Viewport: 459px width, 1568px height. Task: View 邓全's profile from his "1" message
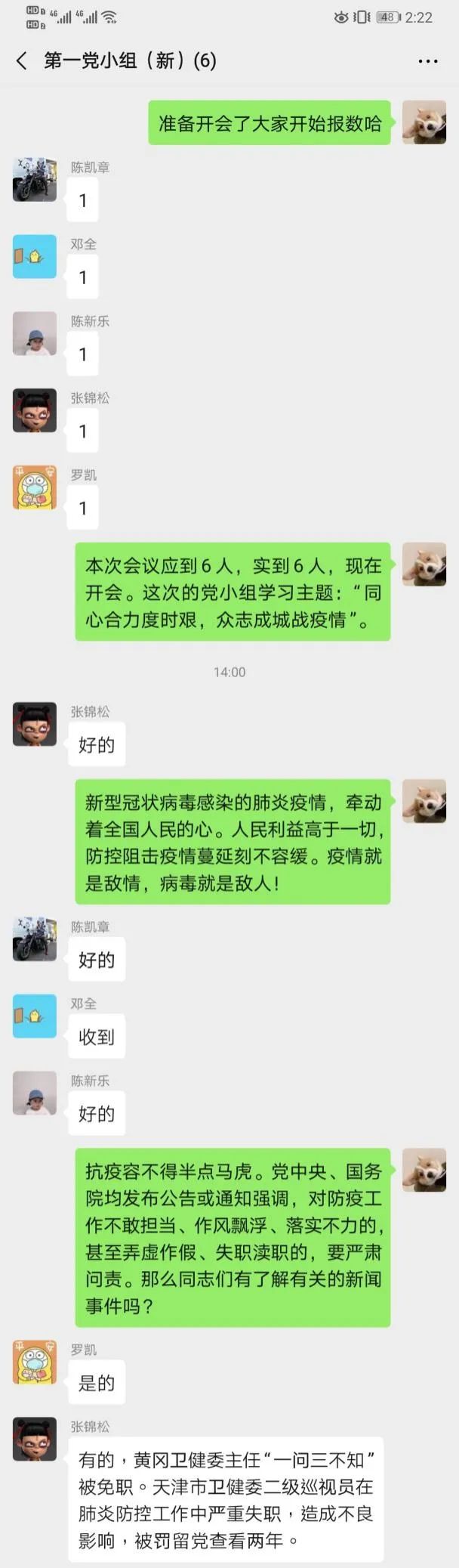[35, 256]
